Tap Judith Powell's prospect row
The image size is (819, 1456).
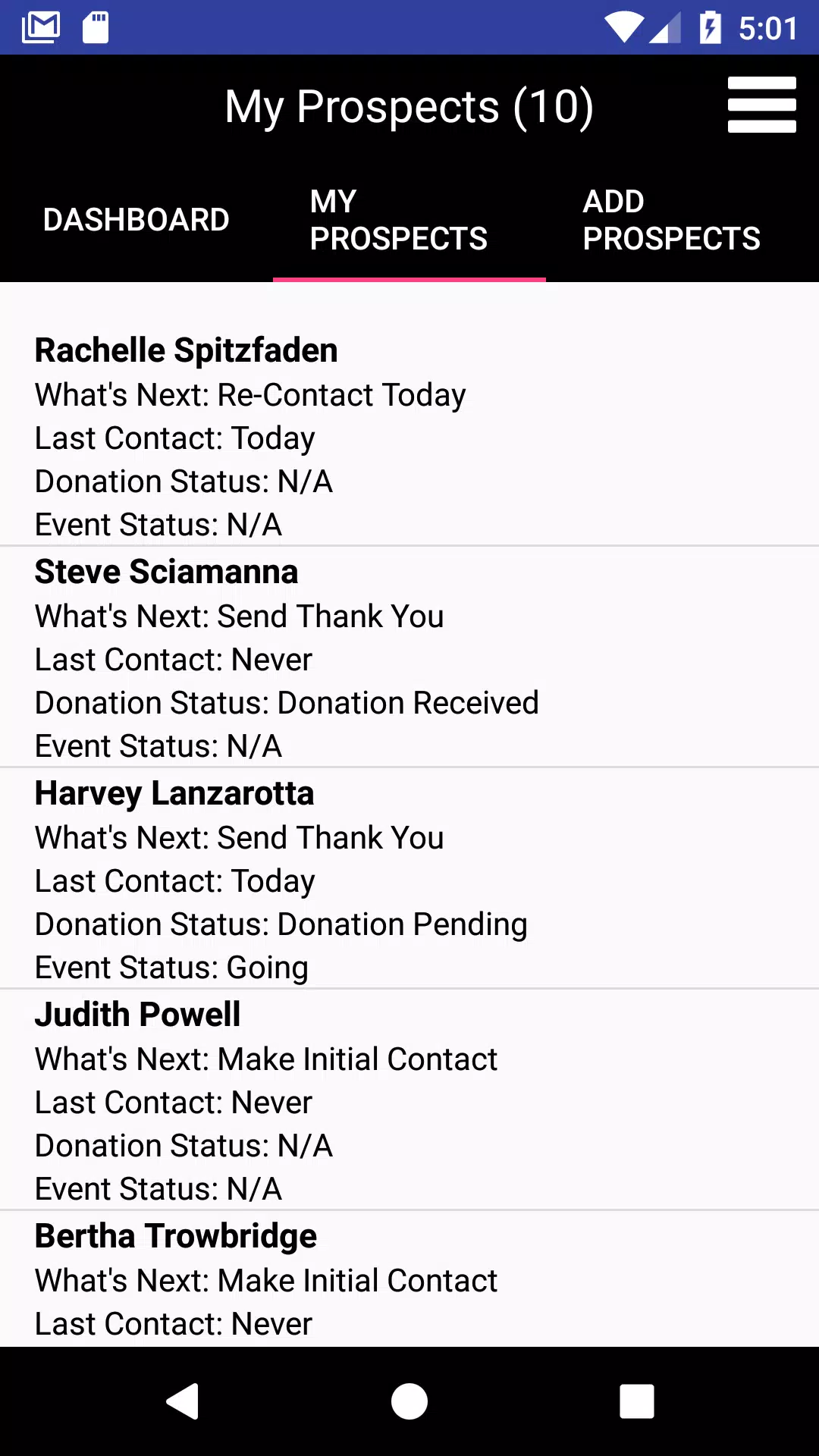(x=409, y=1100)
